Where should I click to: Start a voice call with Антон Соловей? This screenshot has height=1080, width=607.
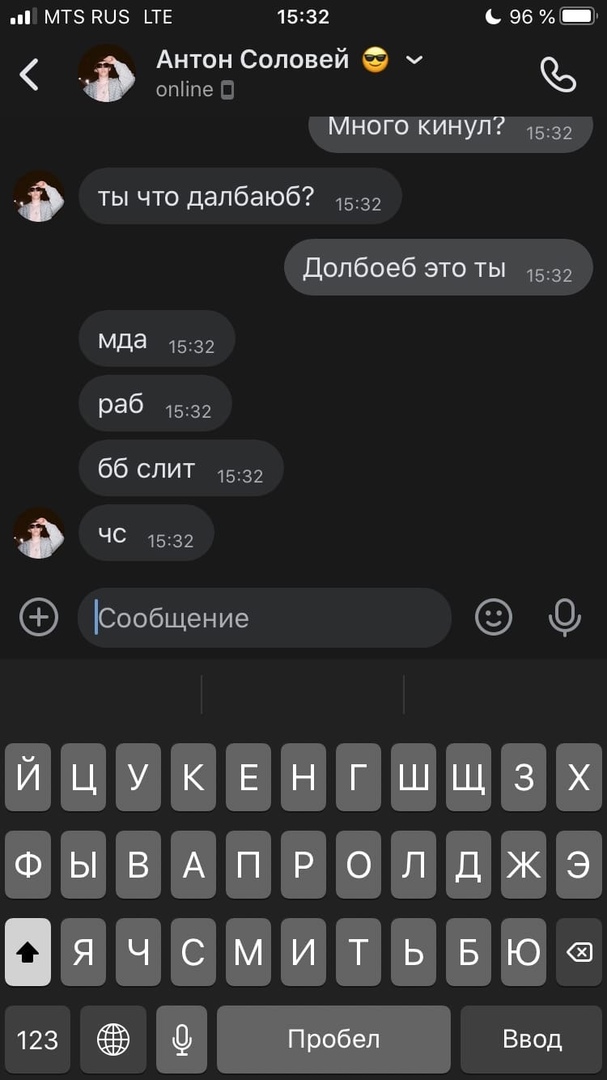click(557, 74)
